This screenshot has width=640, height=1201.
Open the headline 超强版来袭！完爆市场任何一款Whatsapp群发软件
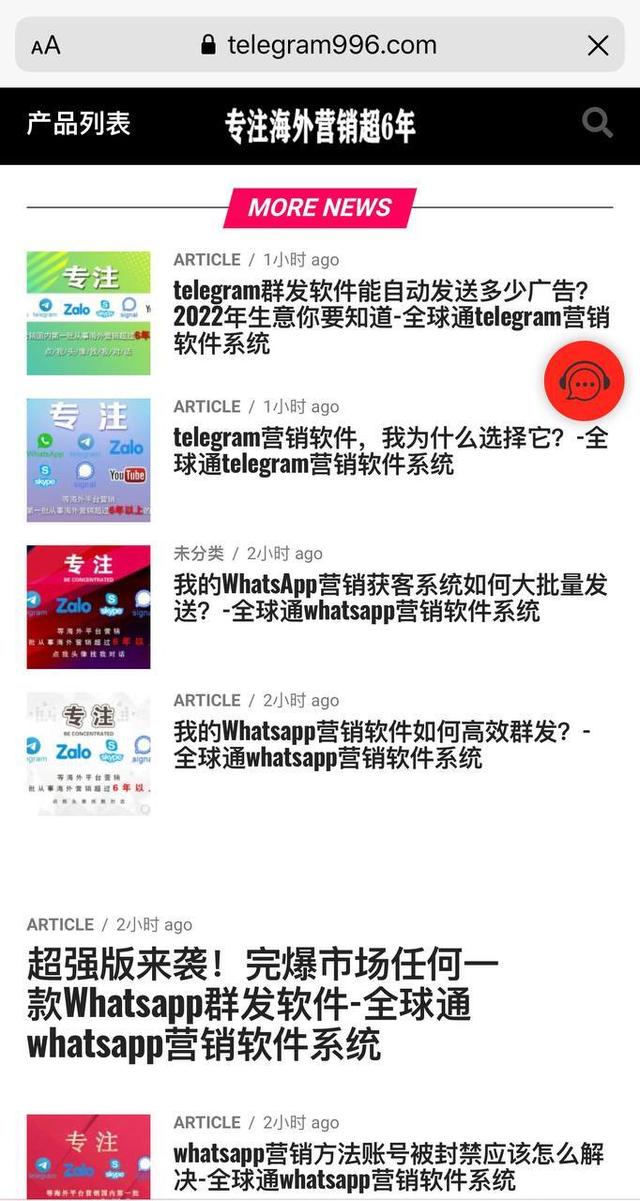pyautogui.click(x=262, y=1005)
